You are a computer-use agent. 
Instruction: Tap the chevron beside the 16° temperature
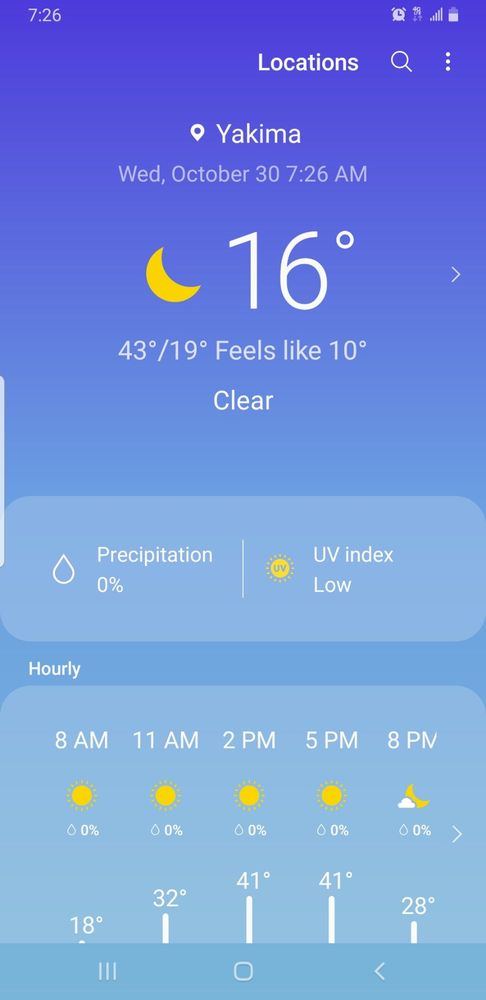455,275
